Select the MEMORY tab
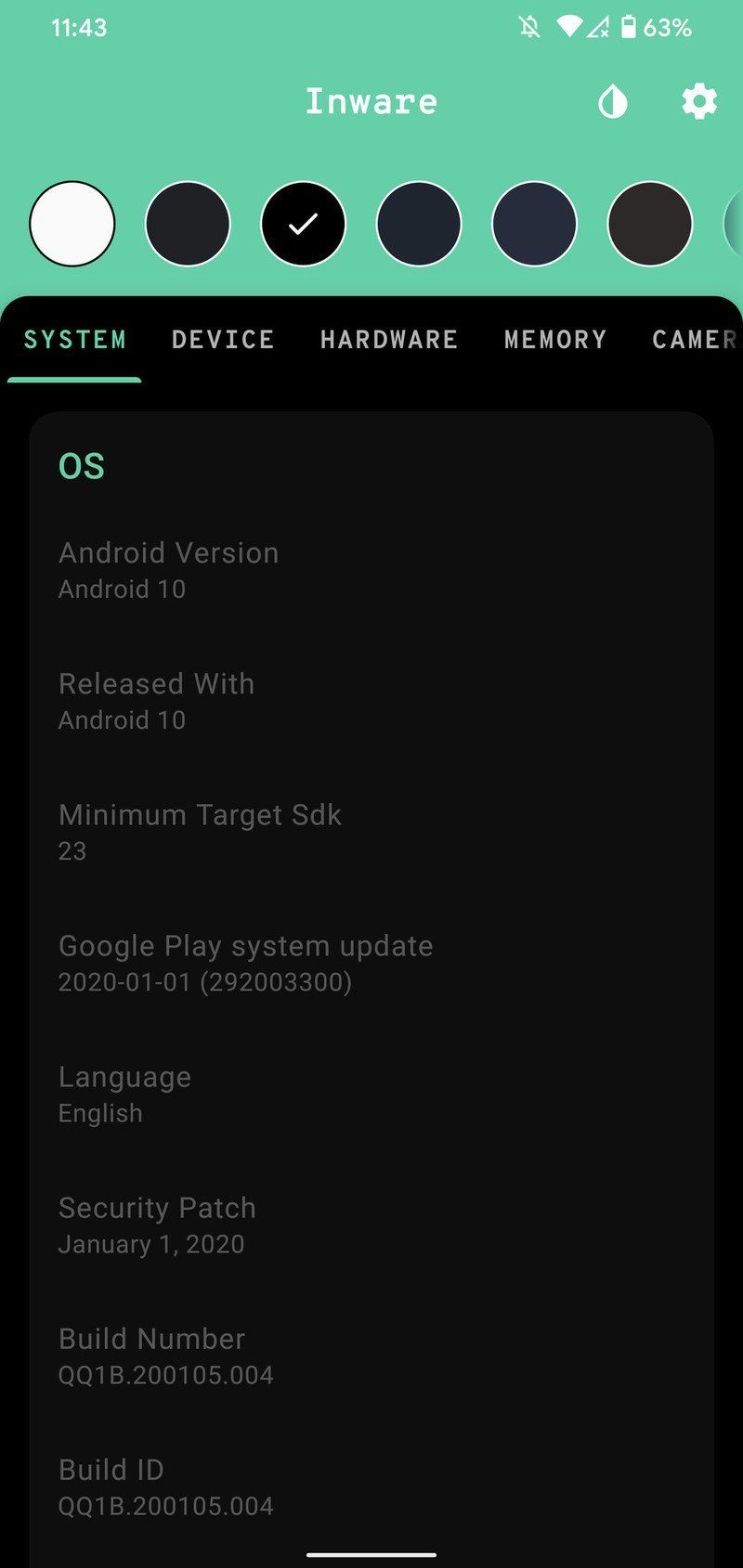743x1568 pixels. (554, 340)
